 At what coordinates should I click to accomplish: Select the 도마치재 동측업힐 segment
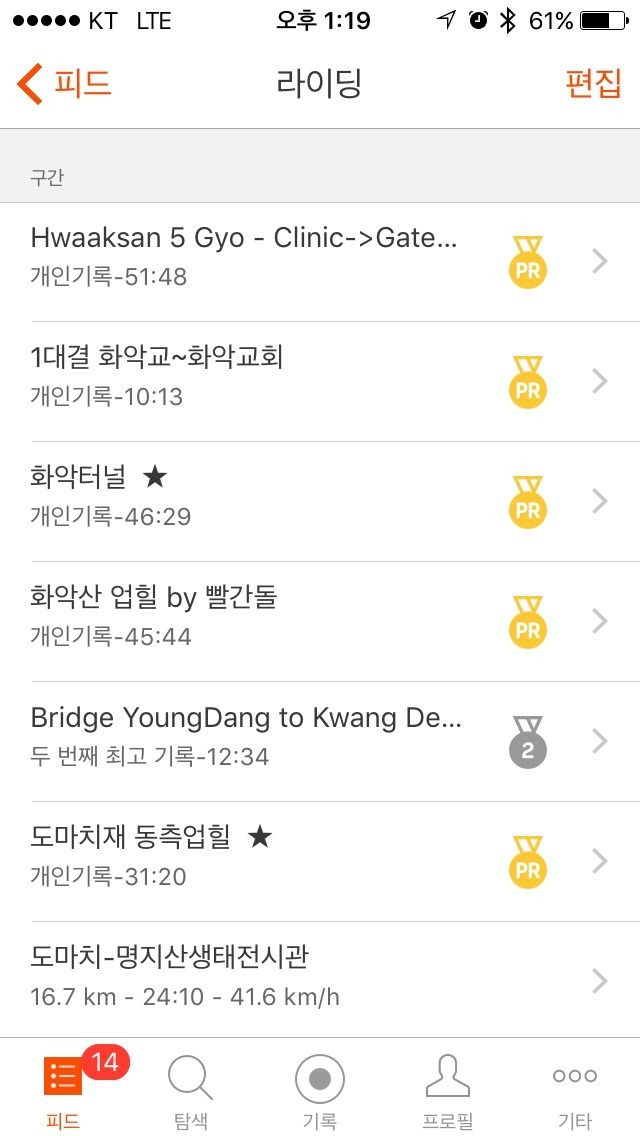(320, 861)
